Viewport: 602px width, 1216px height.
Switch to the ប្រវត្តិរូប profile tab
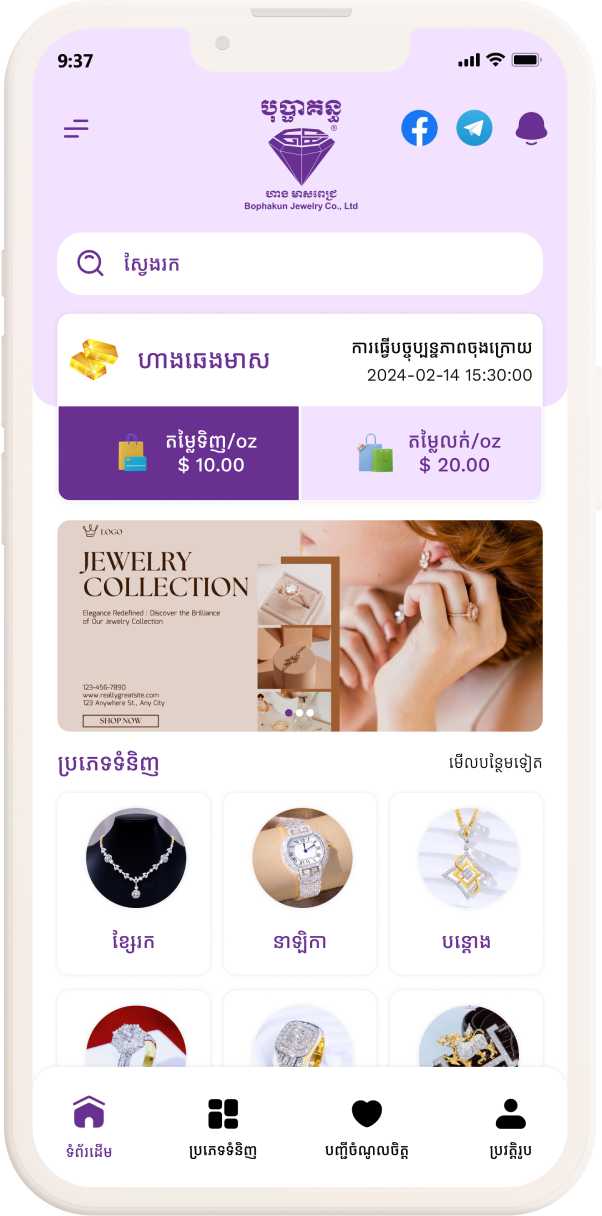click(x=511, y=1126)
